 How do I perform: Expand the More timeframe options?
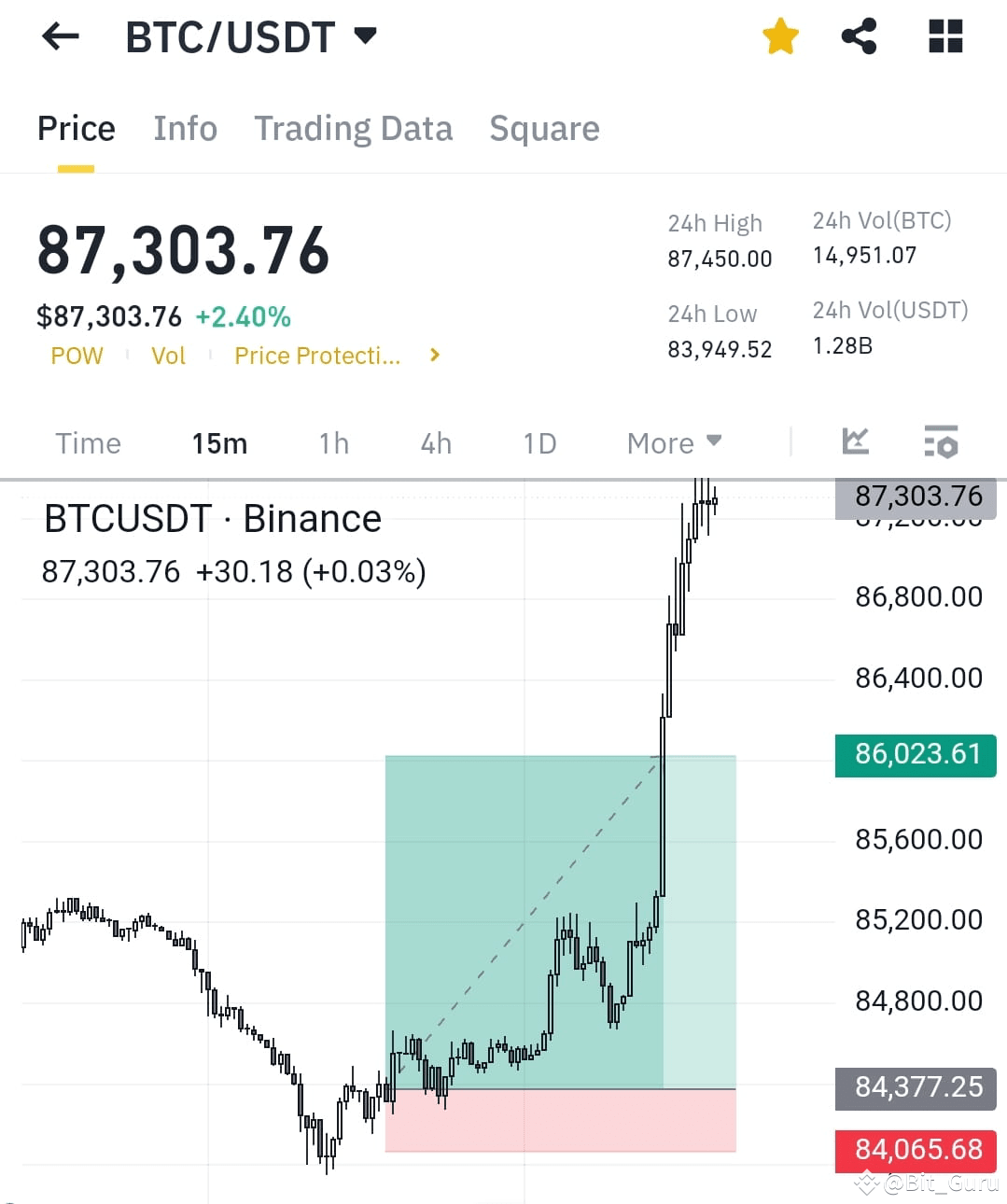click(674, 443)
